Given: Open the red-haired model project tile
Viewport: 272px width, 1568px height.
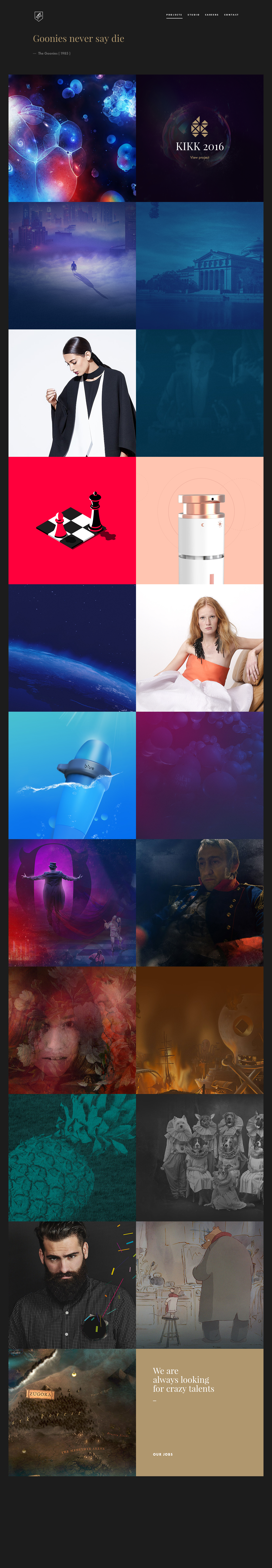Looking at the screenshot, I should tap(200, 648).
